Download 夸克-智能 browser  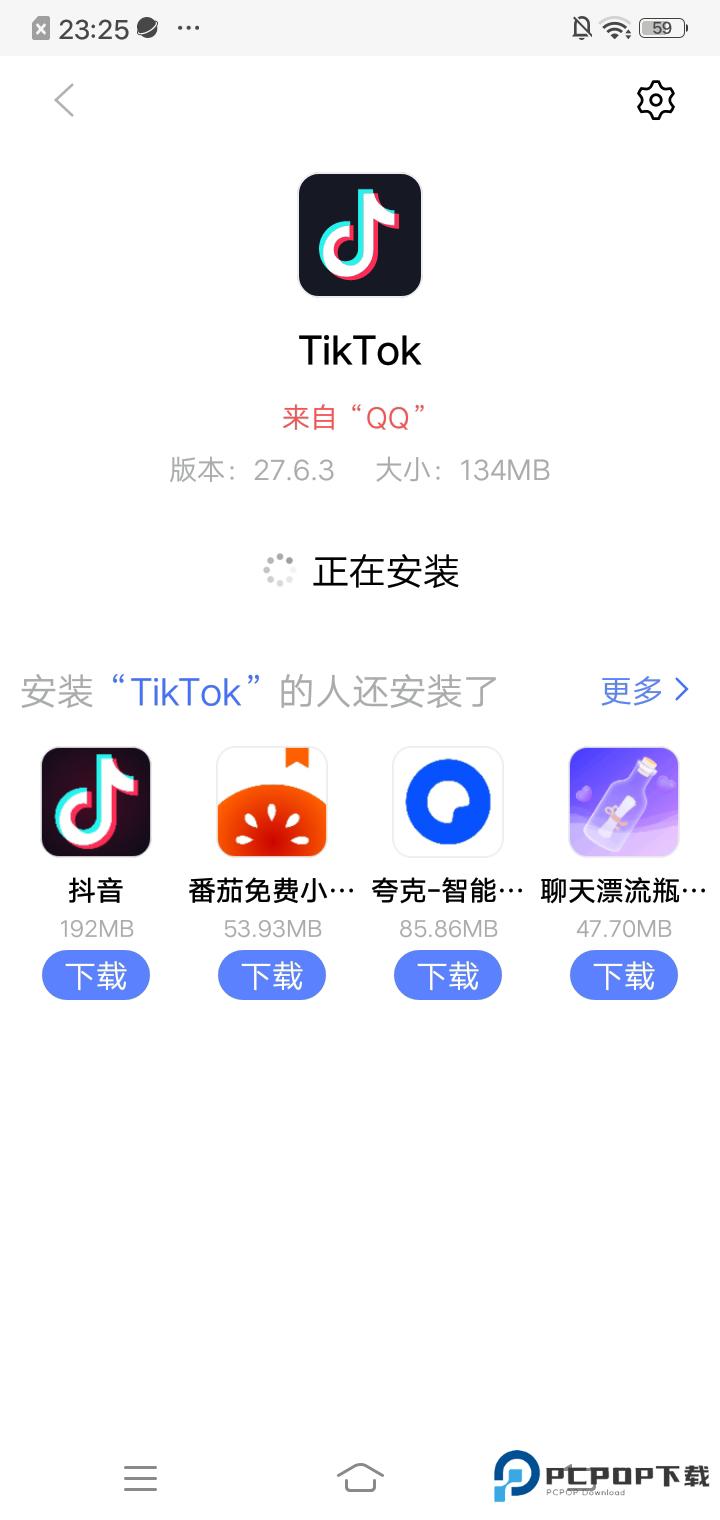tap(447, 975)
